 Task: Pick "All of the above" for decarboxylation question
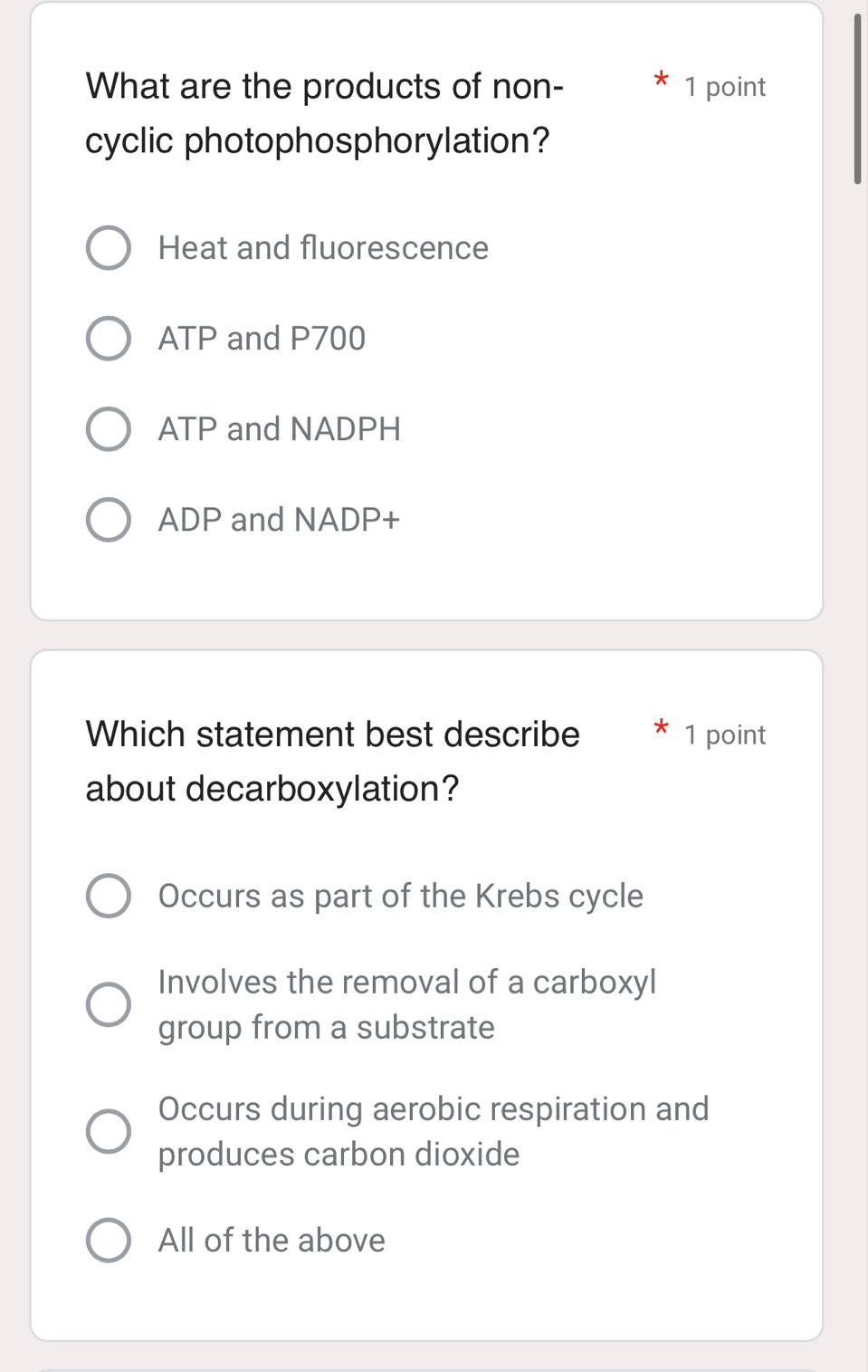click(109, 1240)
